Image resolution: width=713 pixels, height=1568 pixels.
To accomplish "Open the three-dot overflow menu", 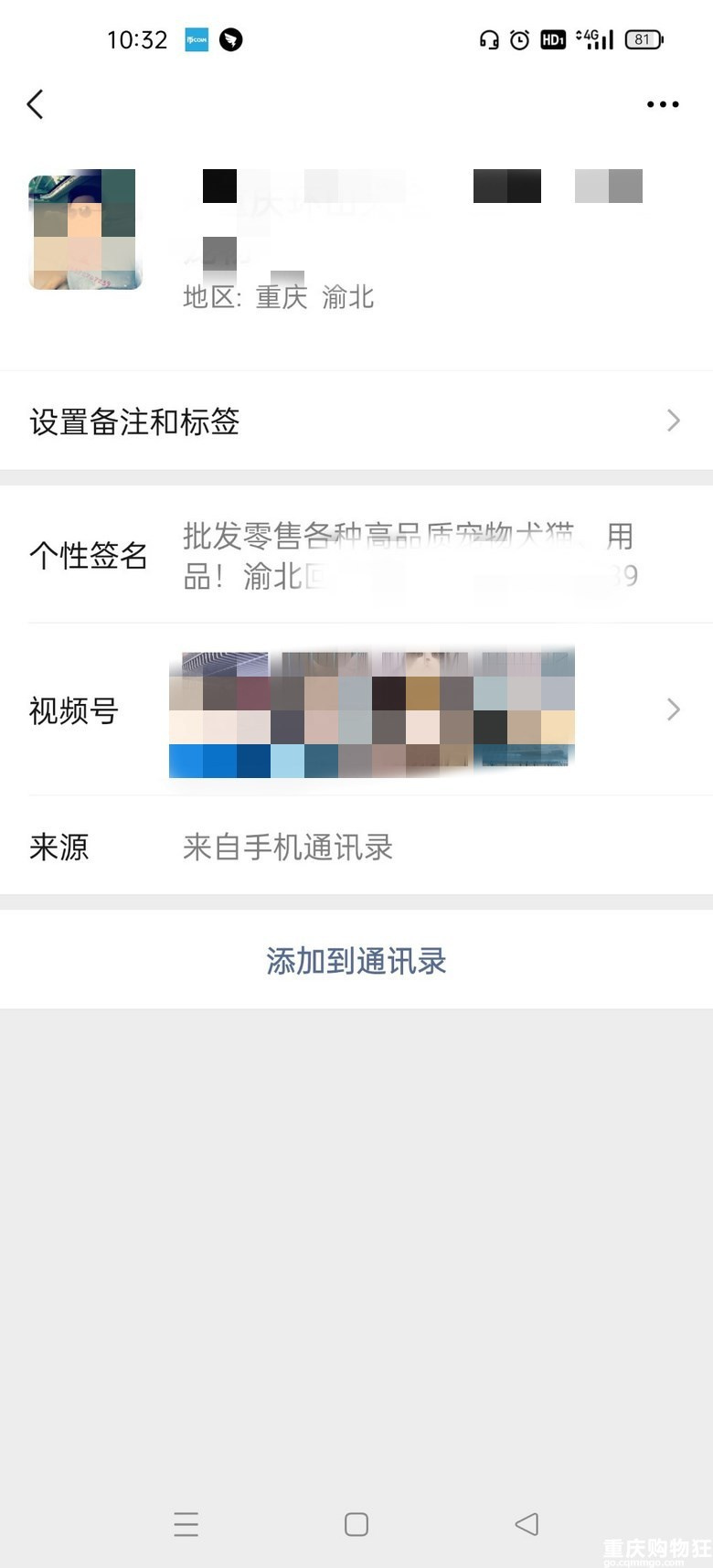I will tap(662, 104).
